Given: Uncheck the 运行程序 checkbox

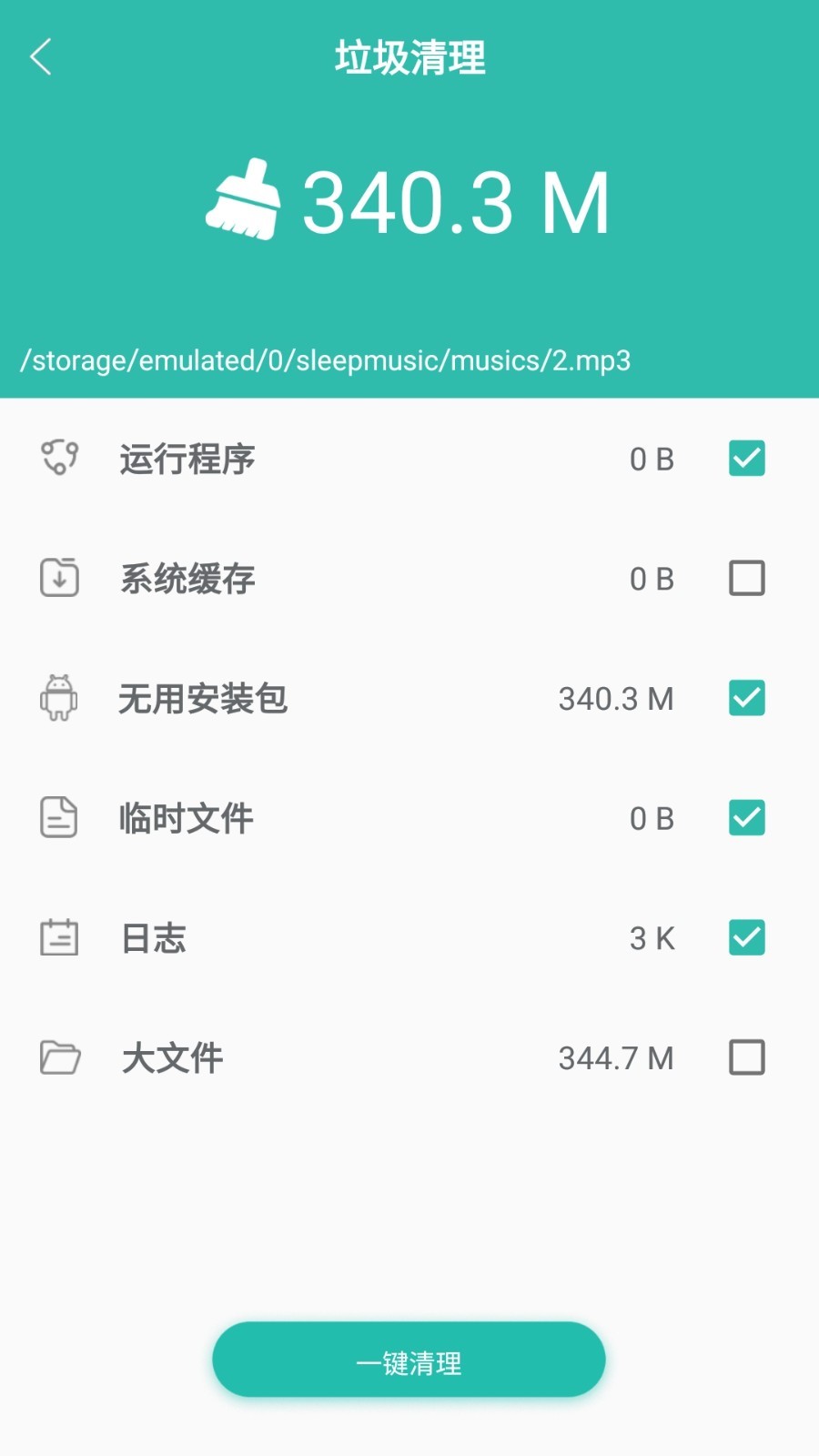Looking at the screenshot, I should tap(746, 459).
